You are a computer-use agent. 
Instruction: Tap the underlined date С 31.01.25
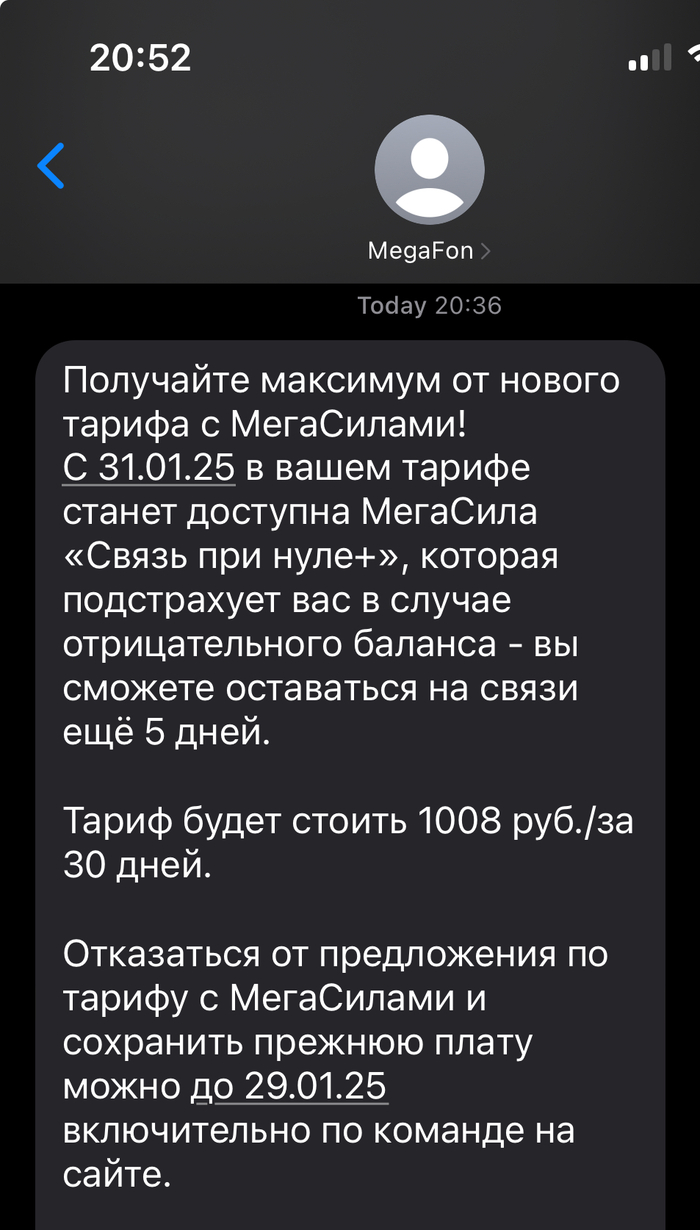pyautogui.click(x=148, y=467)
